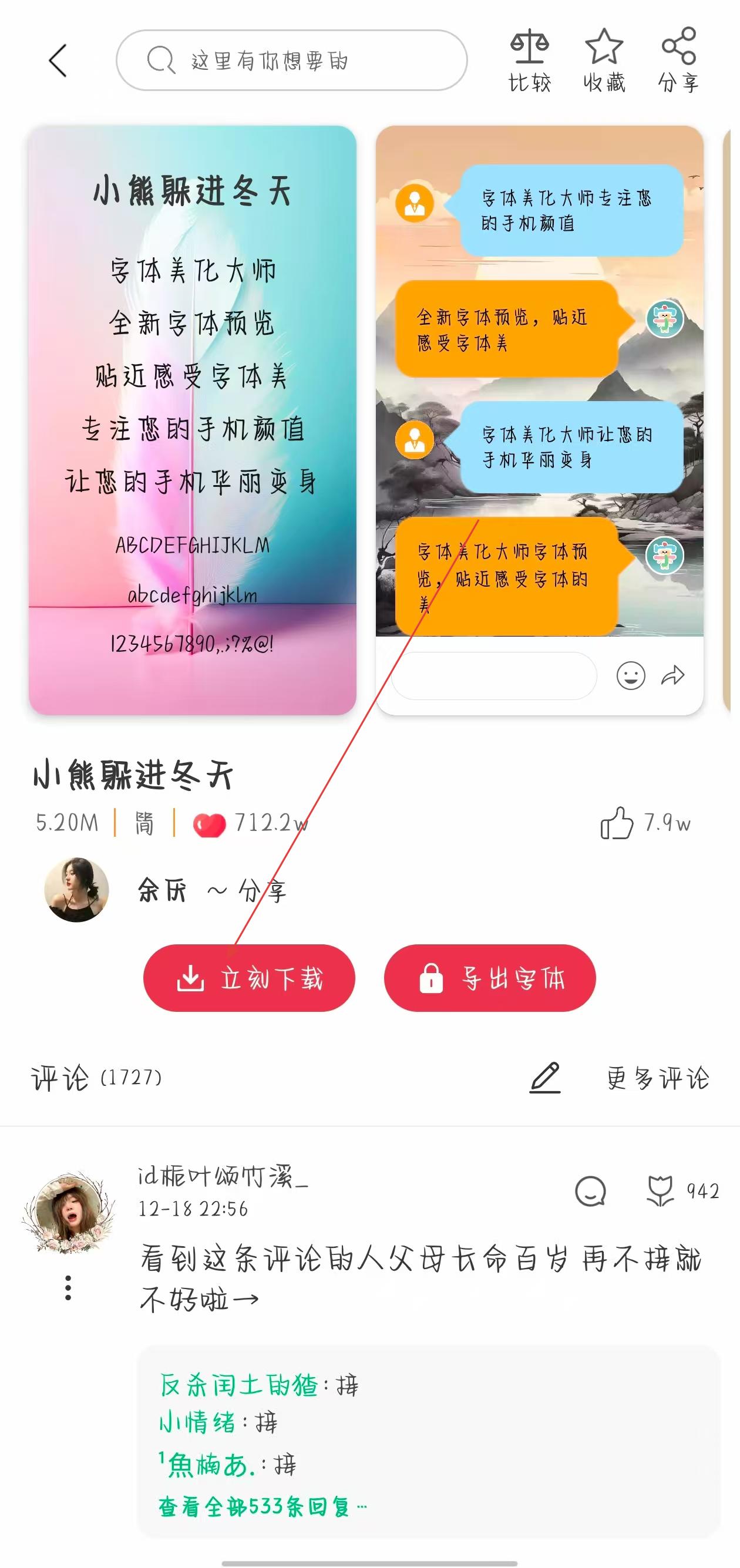Open 更多评论 for more comments

click(x=658, y=1078)
